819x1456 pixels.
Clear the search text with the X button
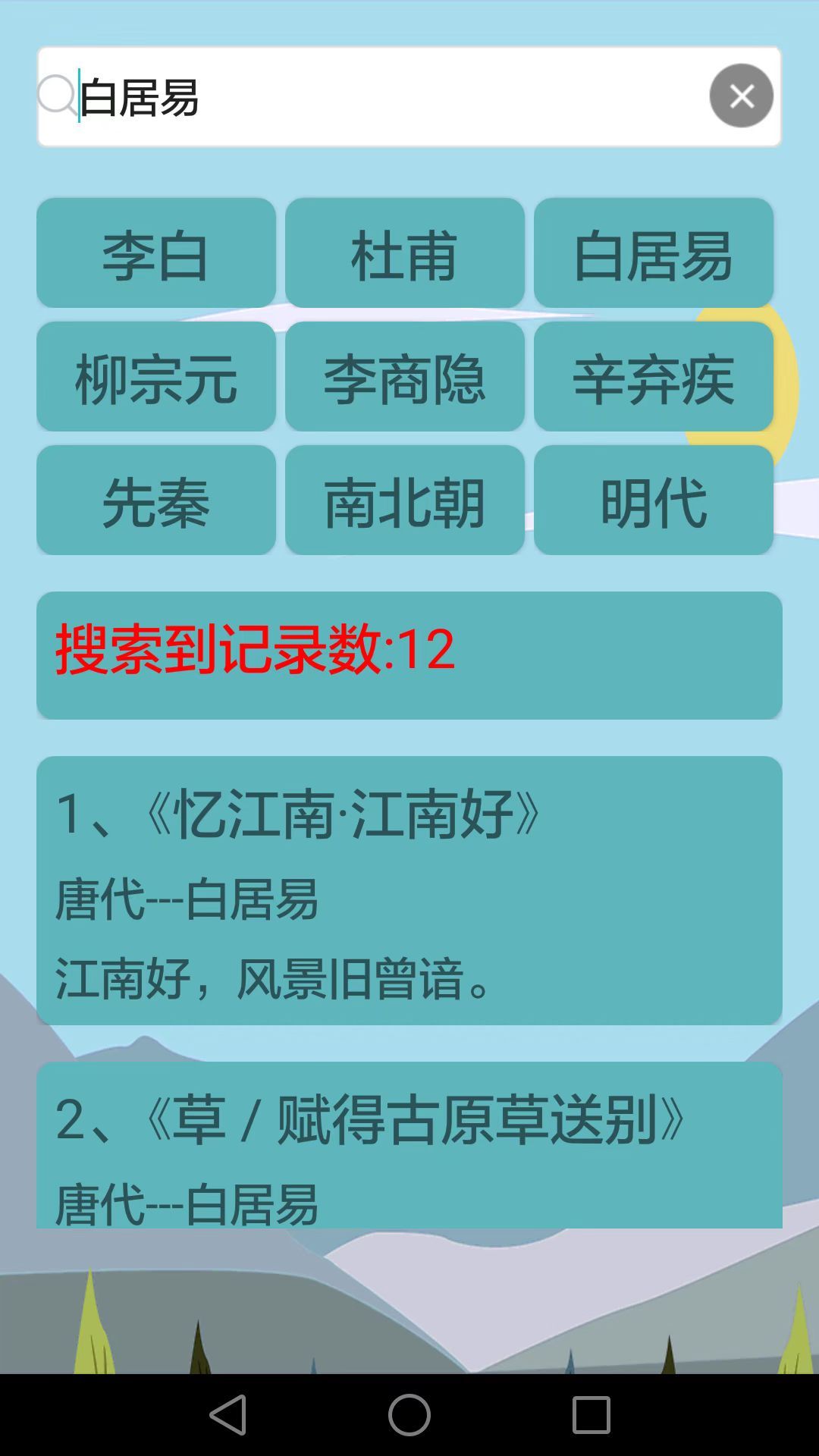[x=741, y=96]
